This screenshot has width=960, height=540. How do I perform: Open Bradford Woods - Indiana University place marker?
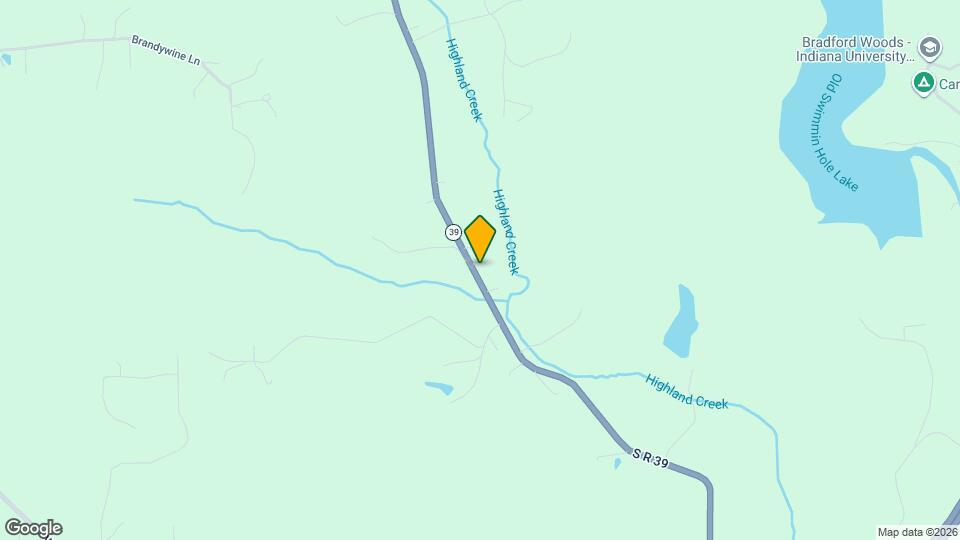point(930,47)
